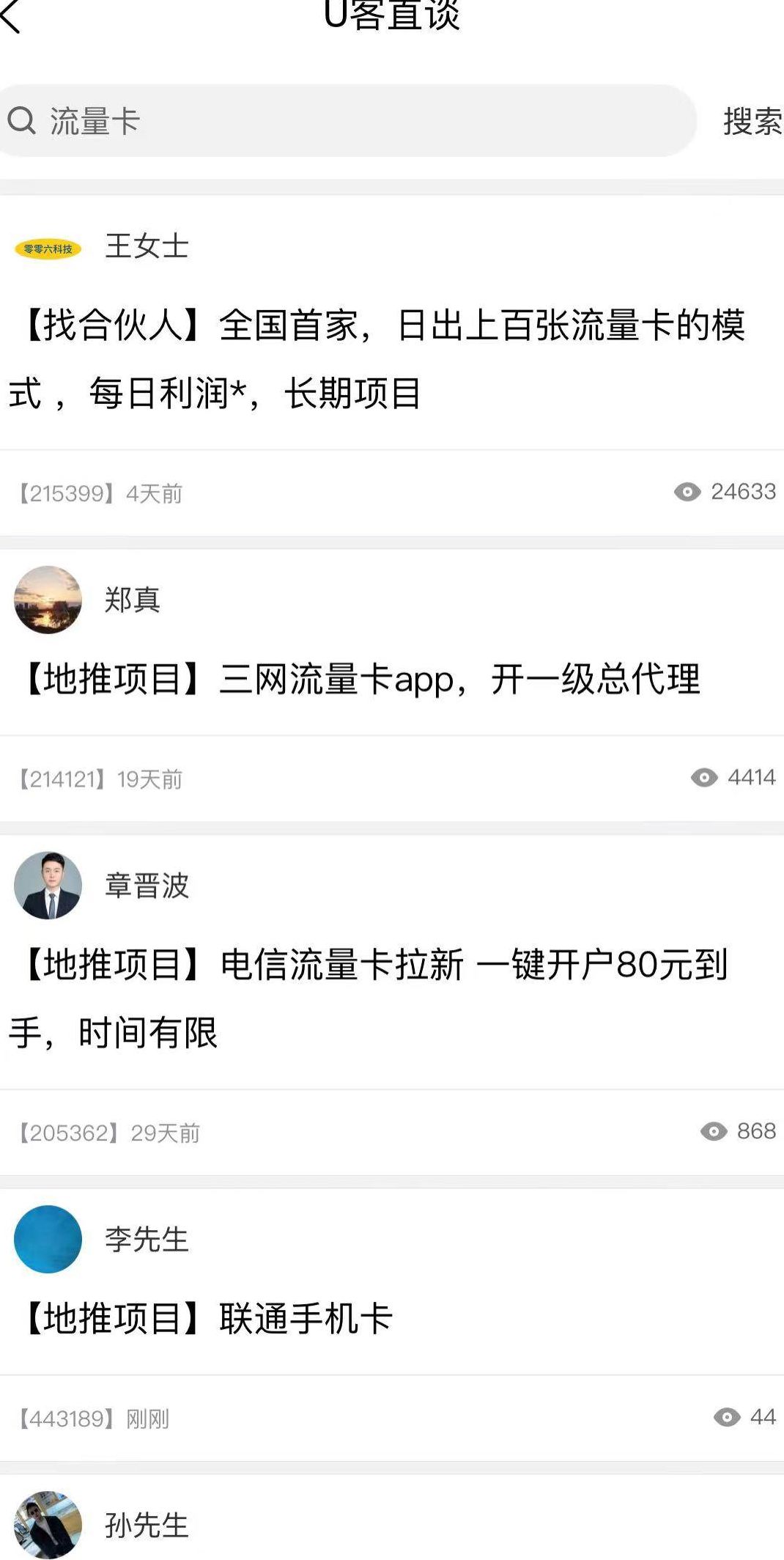Open 章晋波's 电信流量卡拉新 post
Image resolution: width=784 pixels, height=1560 pixels.
tap(374, 997)
